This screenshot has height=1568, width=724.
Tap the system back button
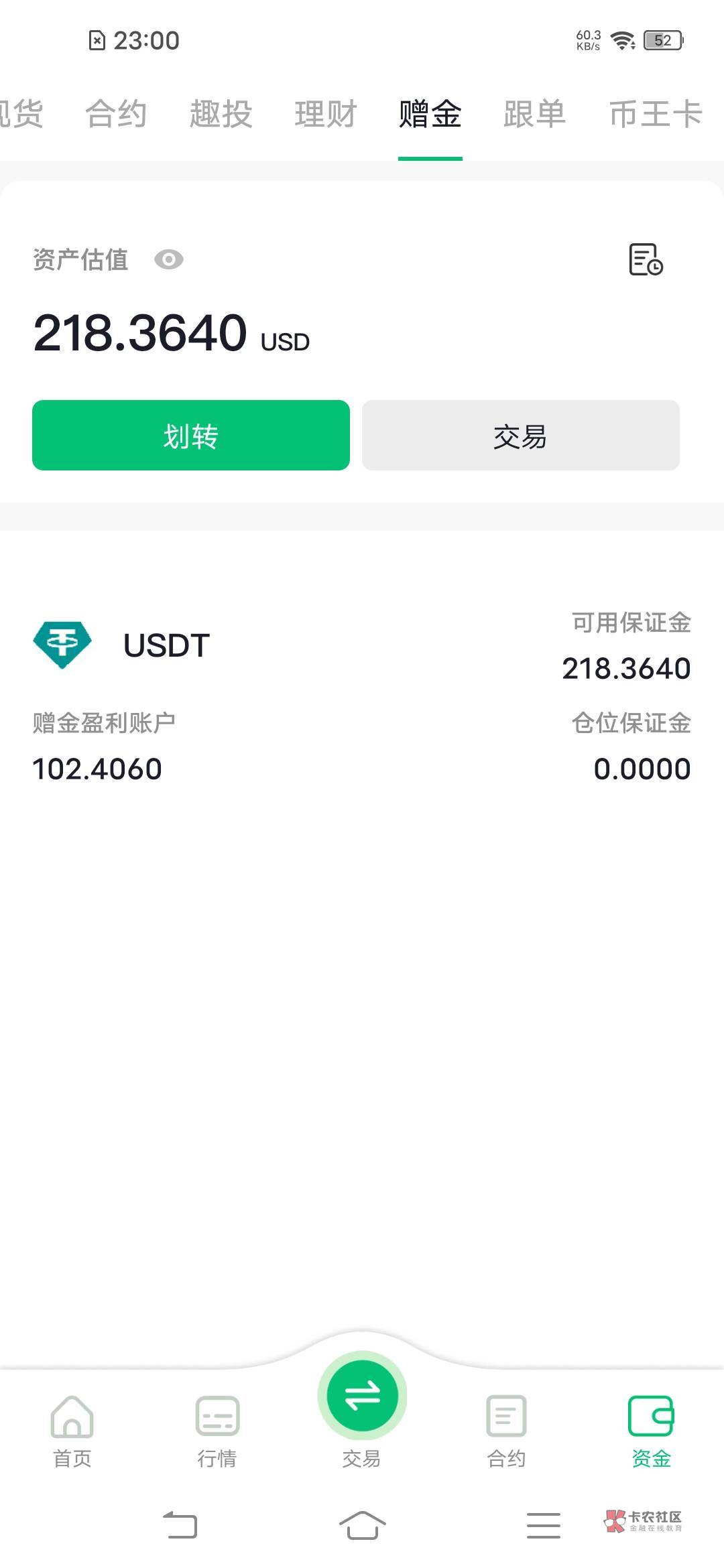180,1526
